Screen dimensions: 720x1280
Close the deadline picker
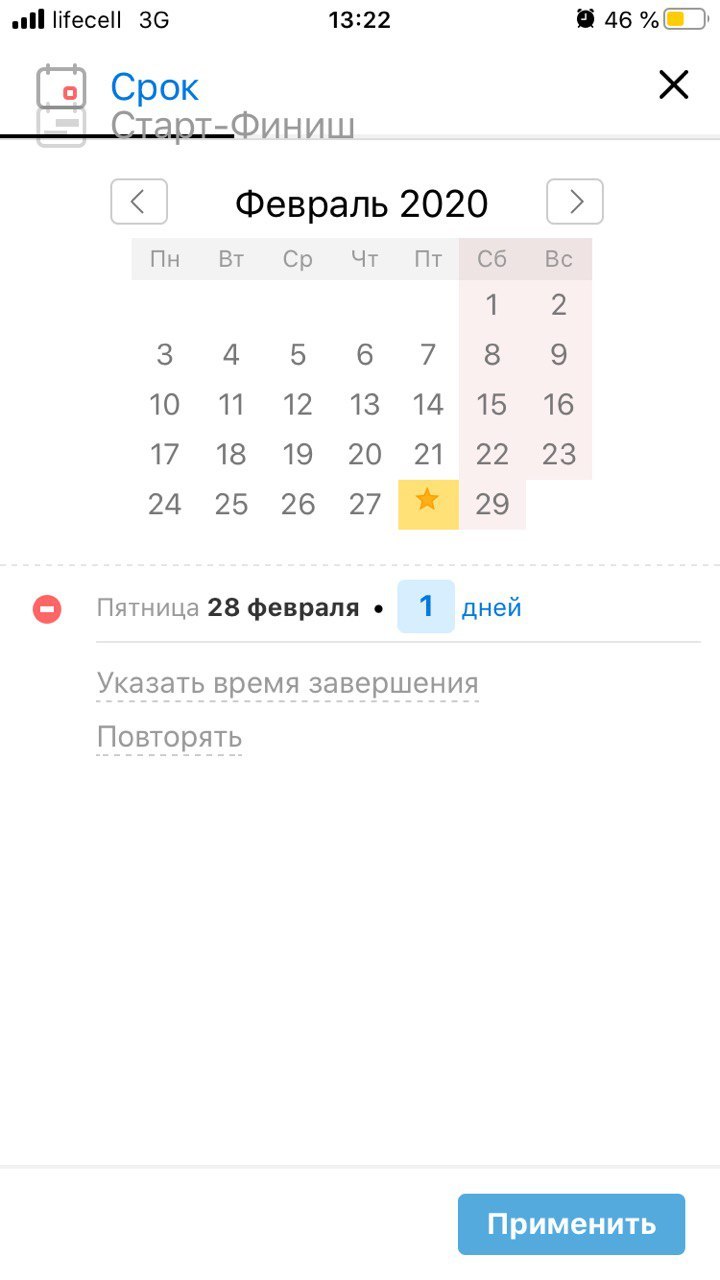point(674,86)
